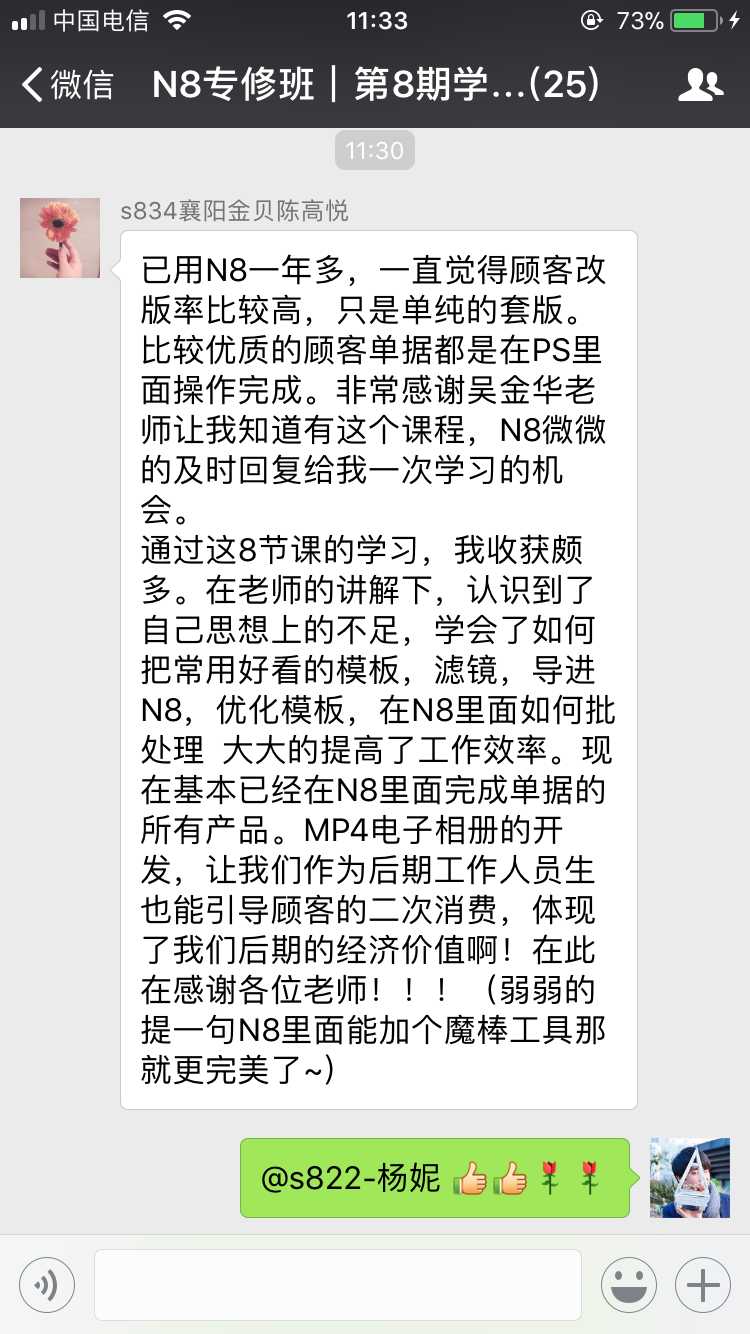Open the emoji sticker panel

pyautogui.click(x=629, y=1285)
